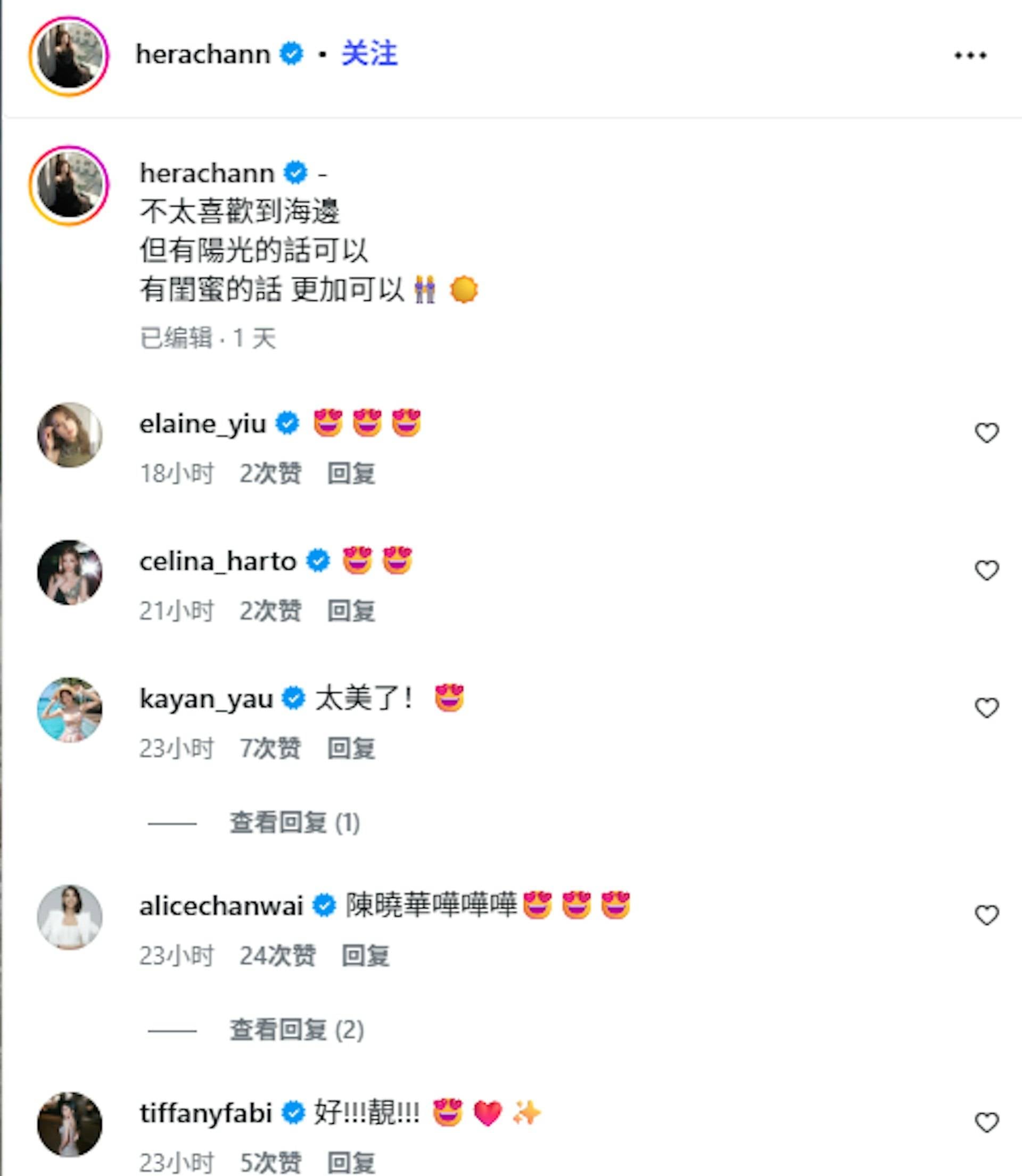Like elaine_yiu's comment
1022x1176 pixels.
click(986, 433)
